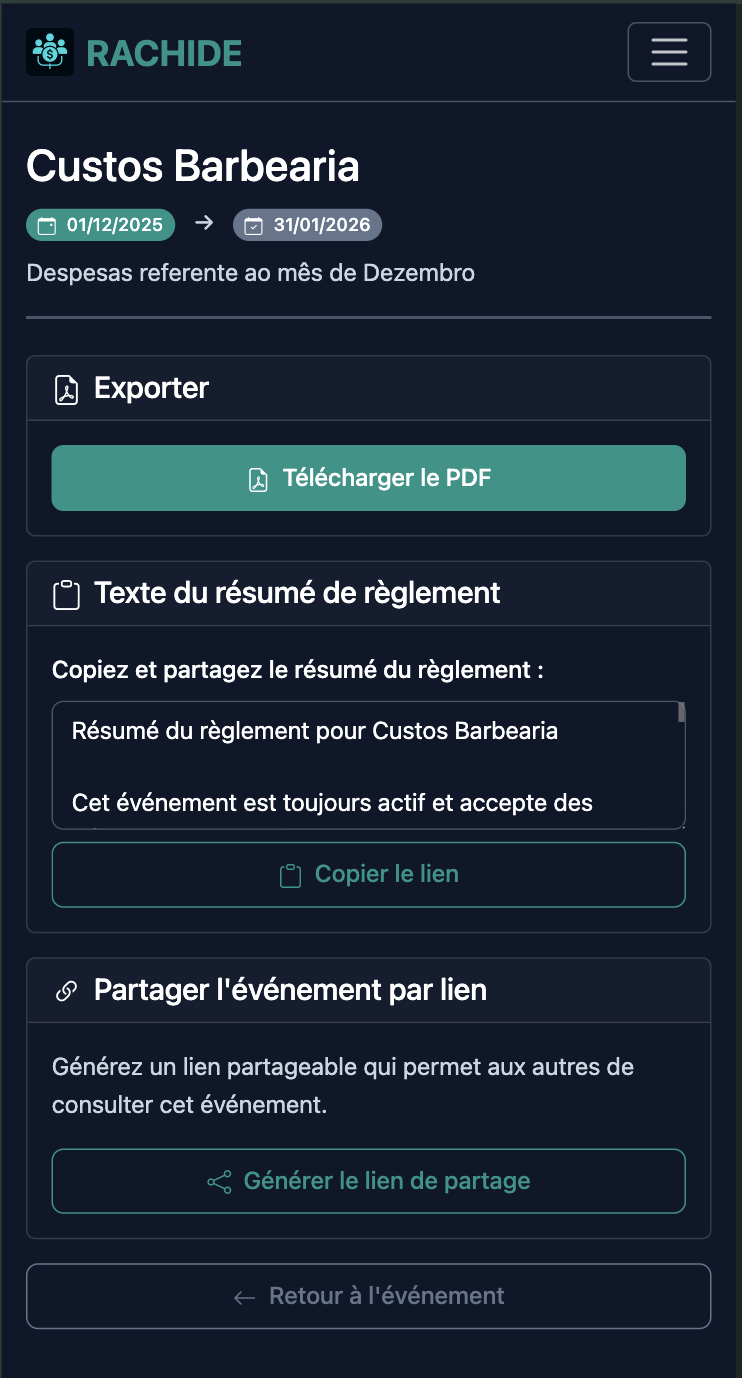Click the RACHIDE logo icon

49,52
